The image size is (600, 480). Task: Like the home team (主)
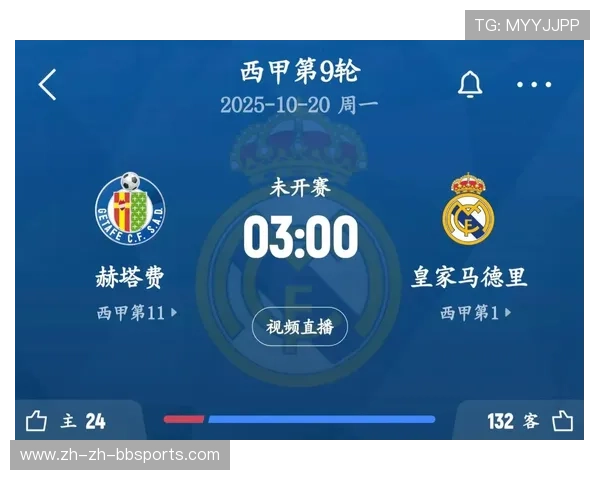pyautogui.click(x=37, y=421)
